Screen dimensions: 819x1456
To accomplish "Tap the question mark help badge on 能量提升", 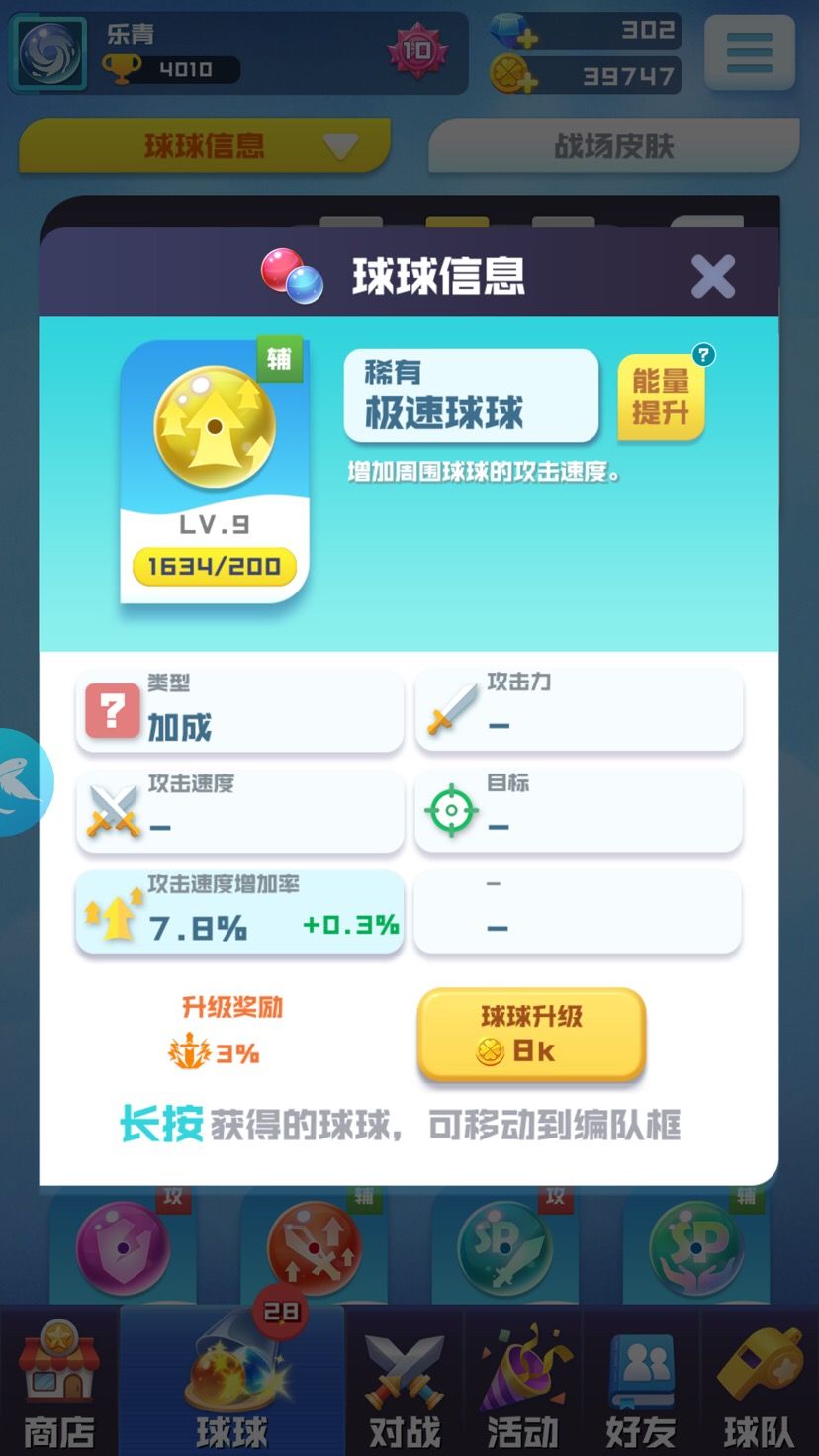I will click(x=703, y=353).
